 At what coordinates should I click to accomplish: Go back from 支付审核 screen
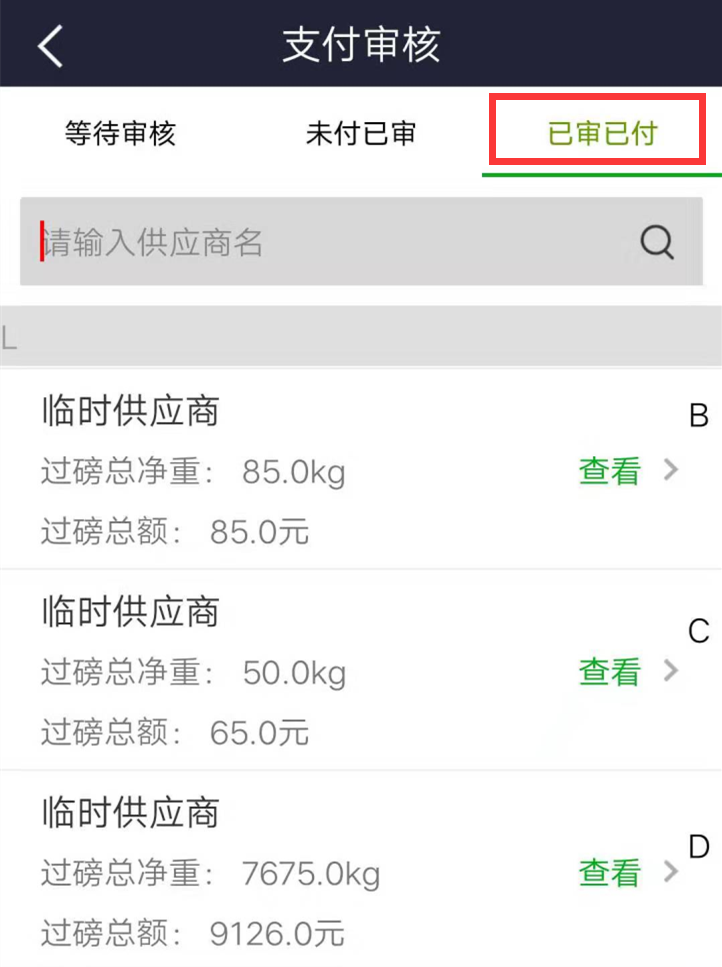click(50, 47)
